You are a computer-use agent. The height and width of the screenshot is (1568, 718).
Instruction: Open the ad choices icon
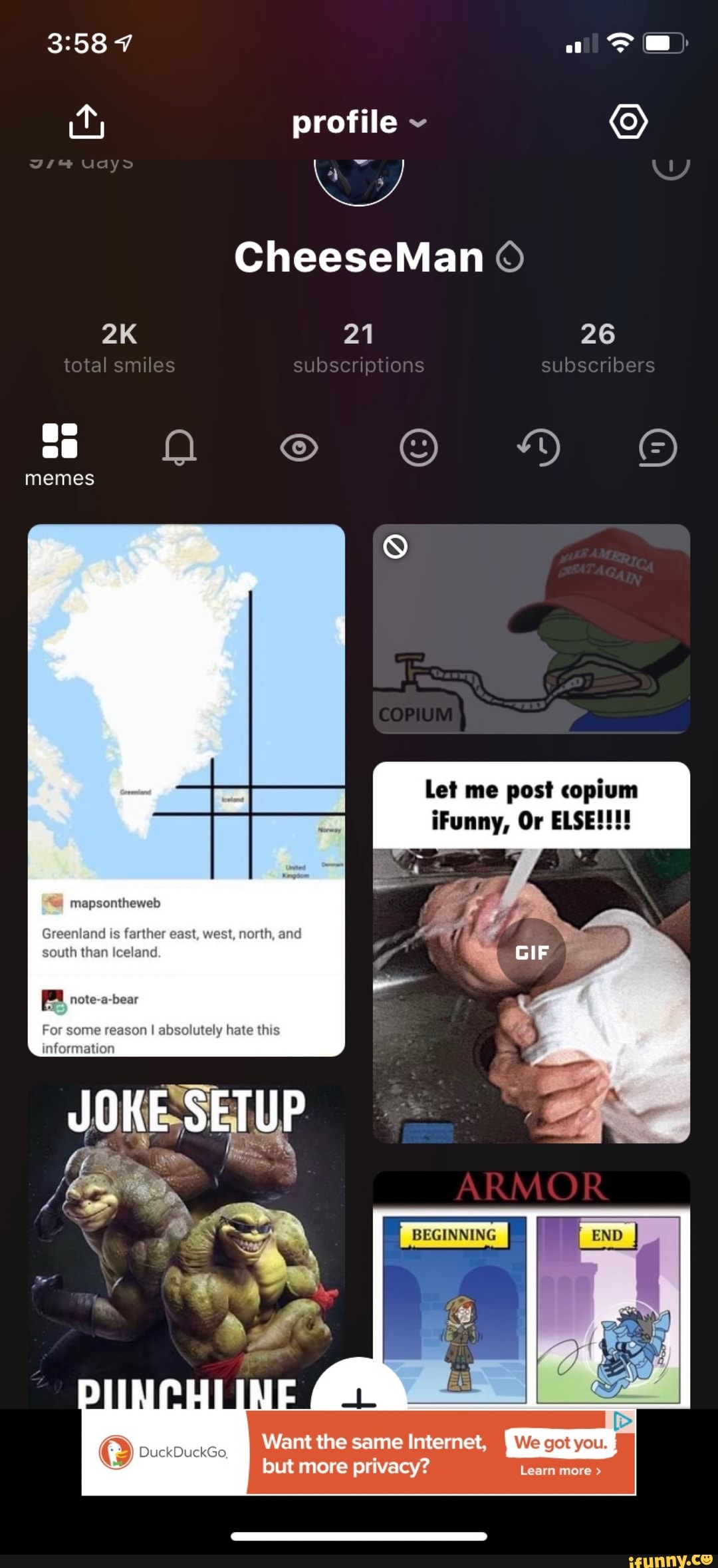pos(623,1422)
